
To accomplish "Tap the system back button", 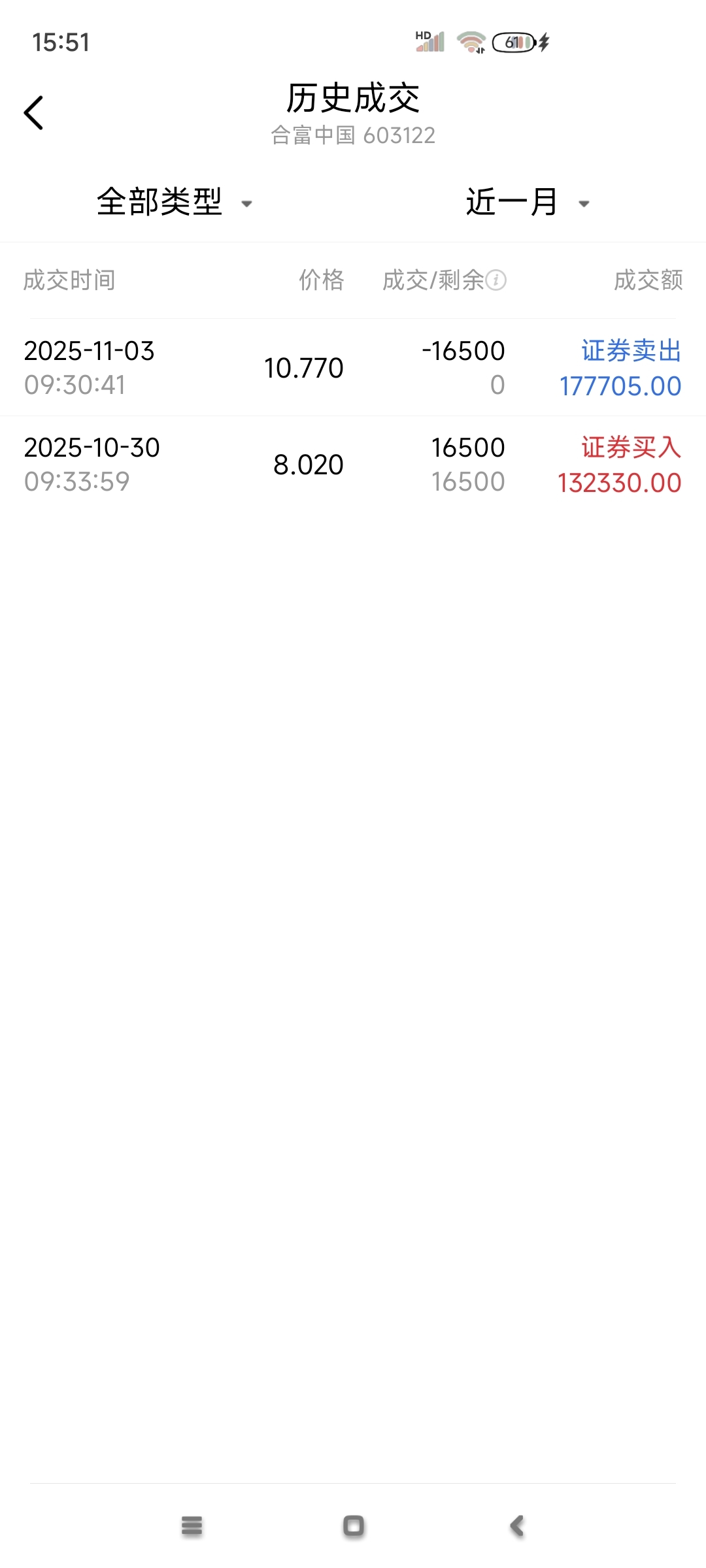I will [x=516, y=1526].
